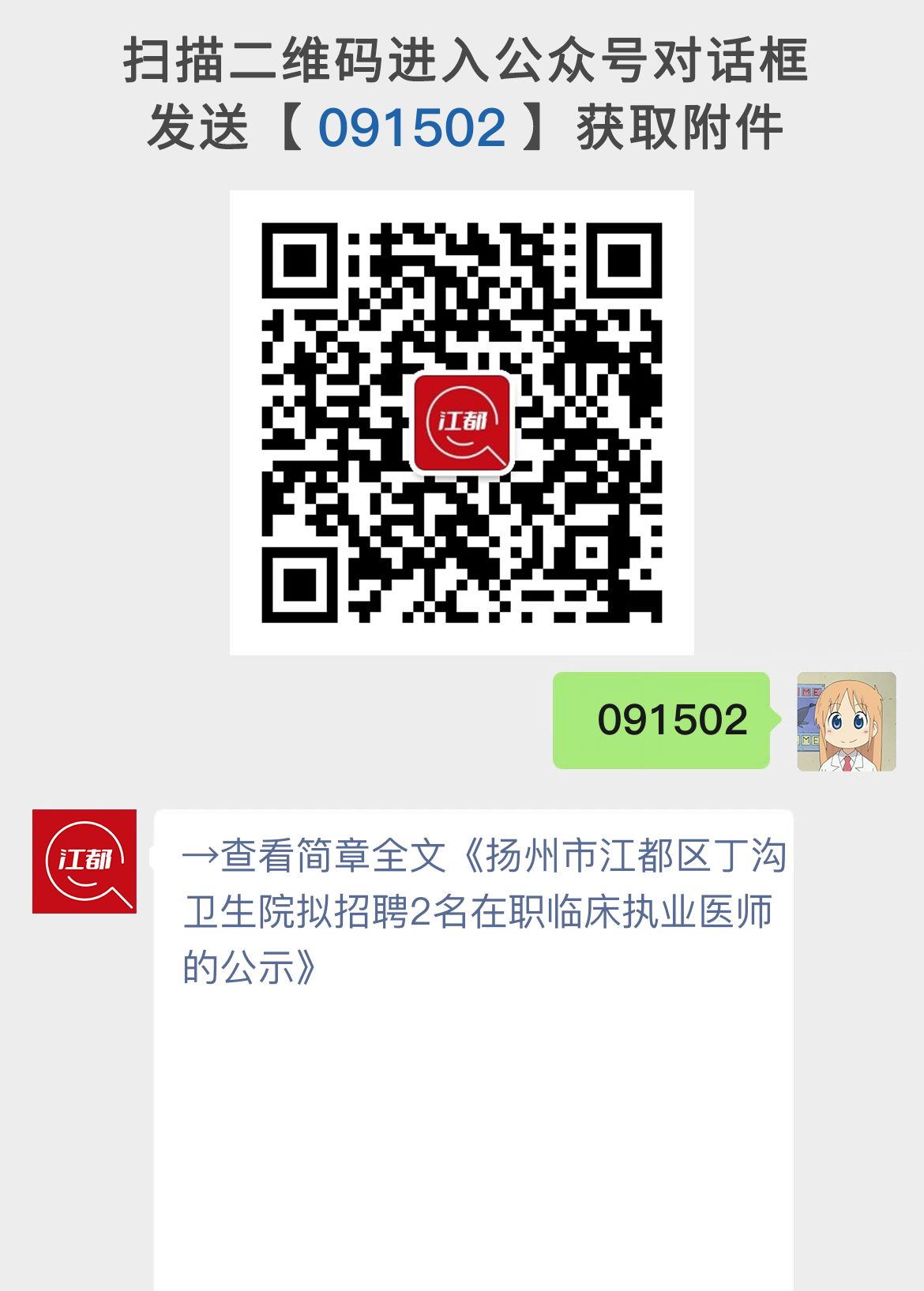The height and width of the screenshot is (1291, 924).
Task: Select the 扫描二维码进入公众号对话框 heading
Action: (462, 63)
